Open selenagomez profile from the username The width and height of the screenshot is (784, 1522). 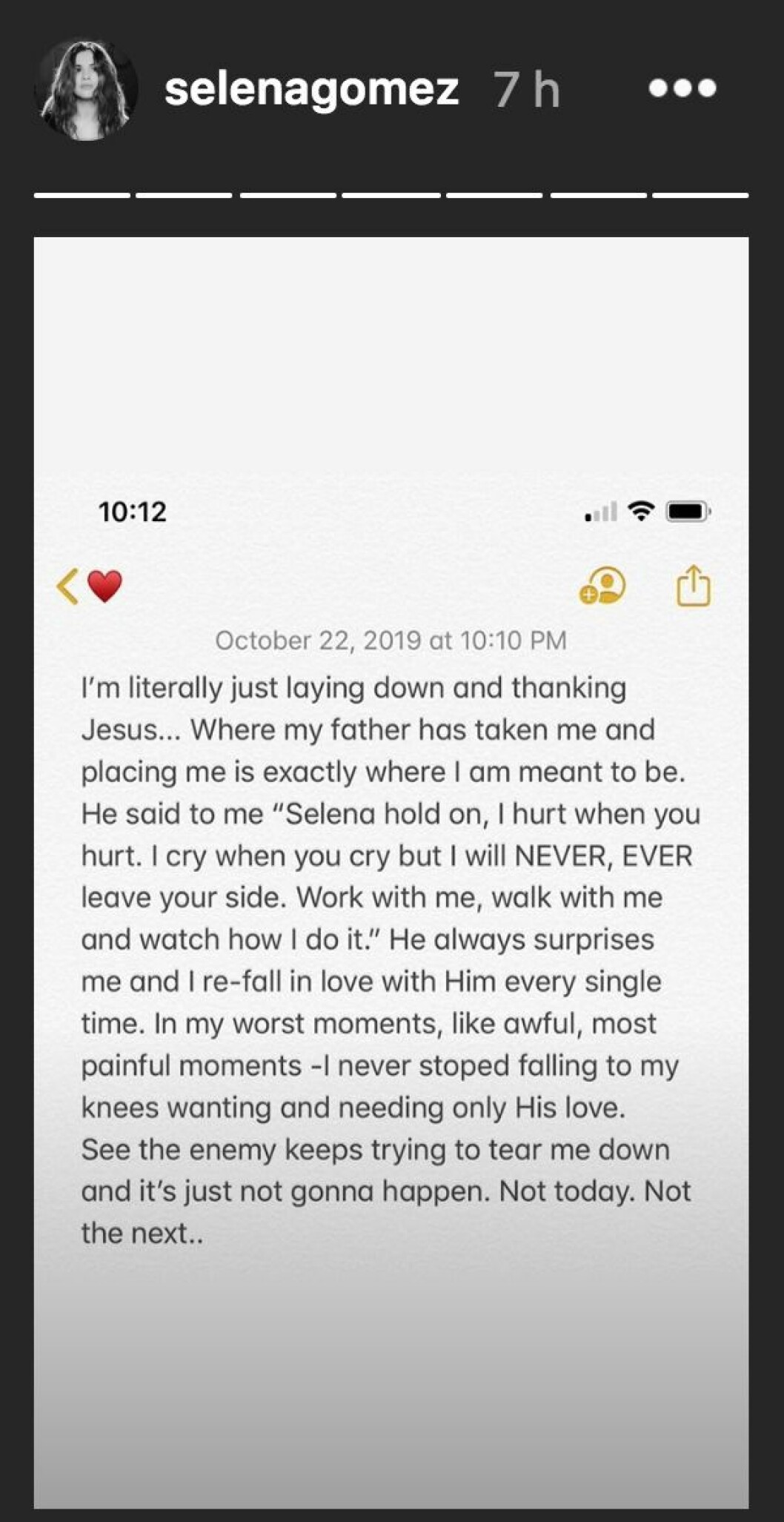click(311, 89)
